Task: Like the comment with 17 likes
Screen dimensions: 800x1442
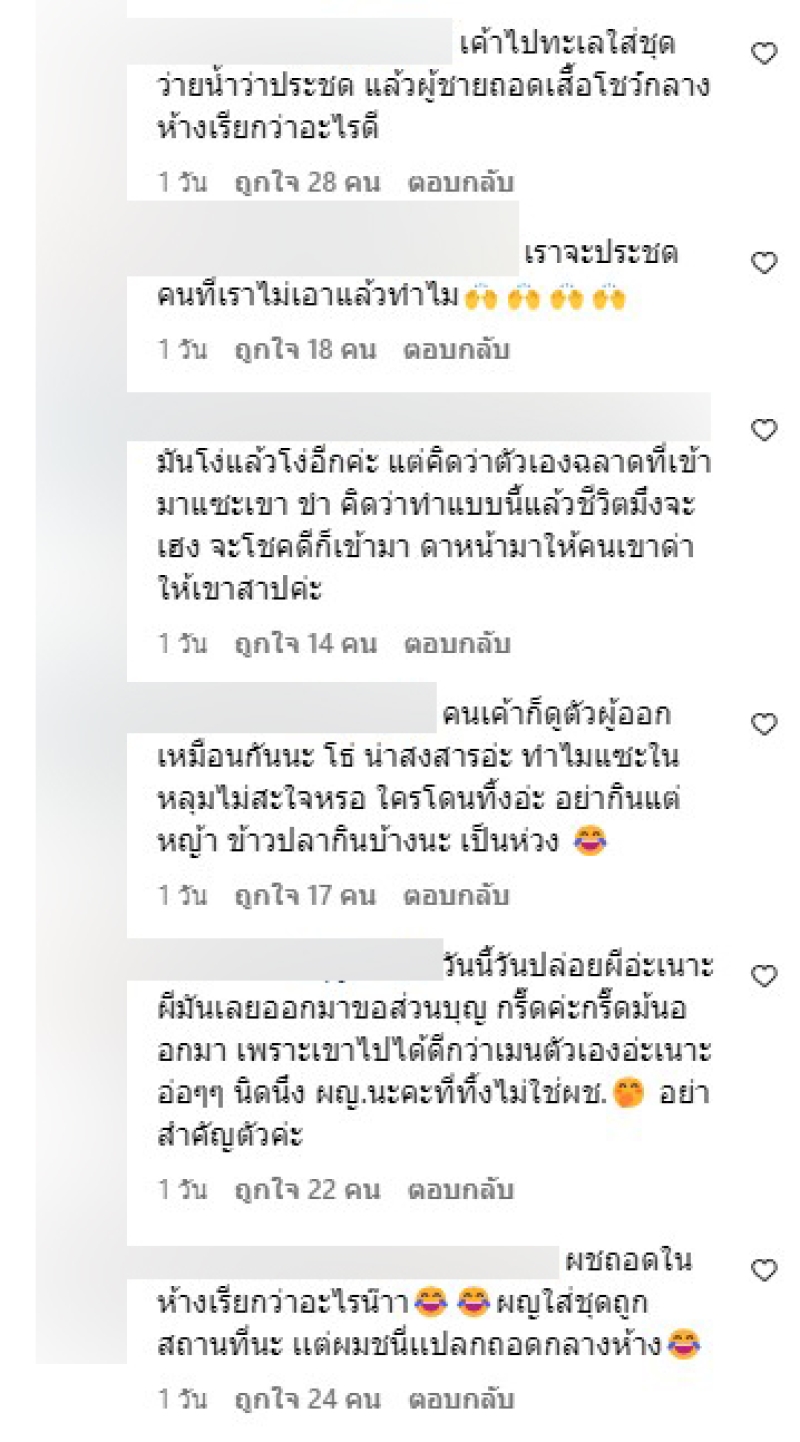Action: [x=764, y=724]
